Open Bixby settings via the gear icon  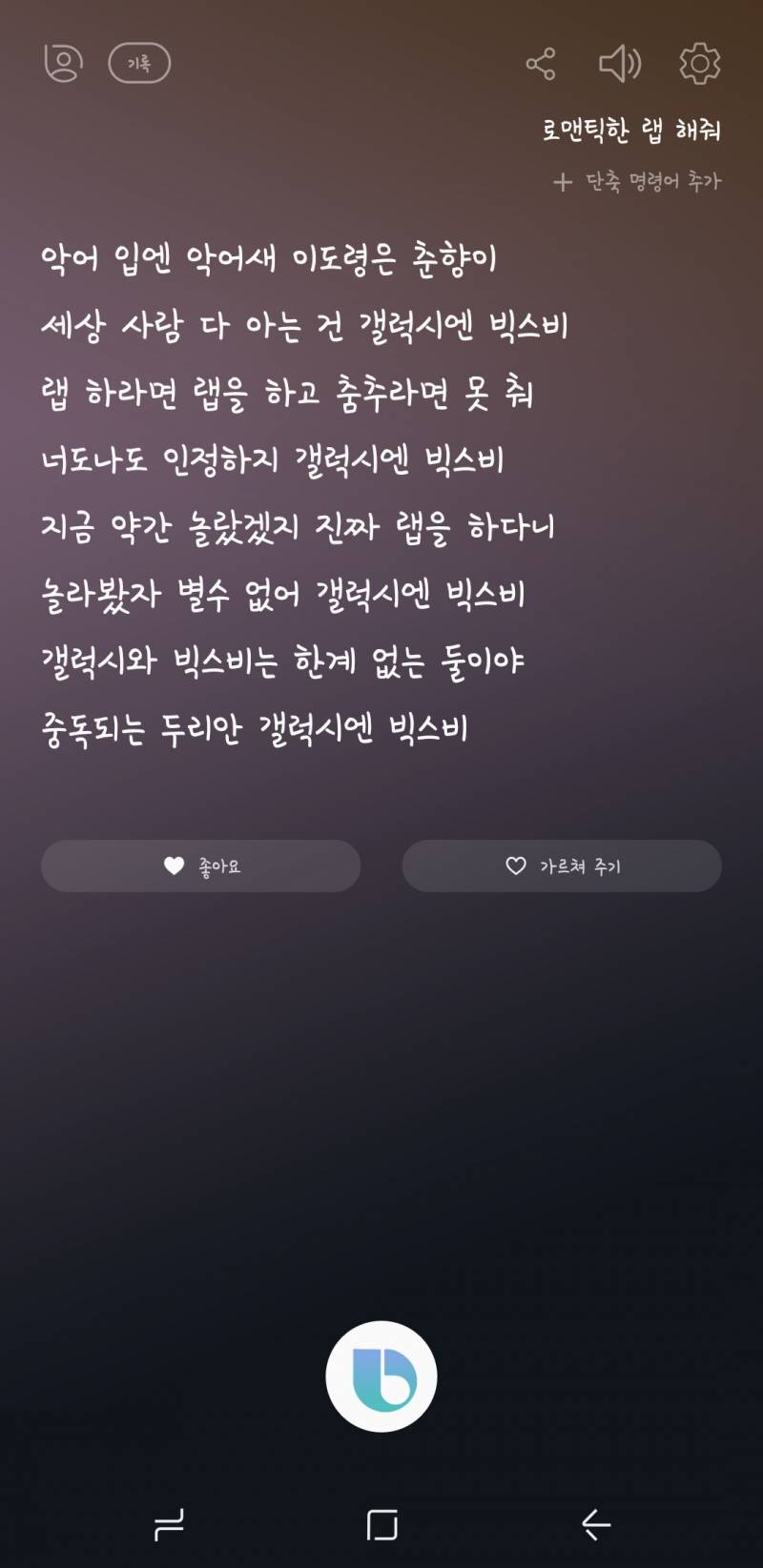701,63
